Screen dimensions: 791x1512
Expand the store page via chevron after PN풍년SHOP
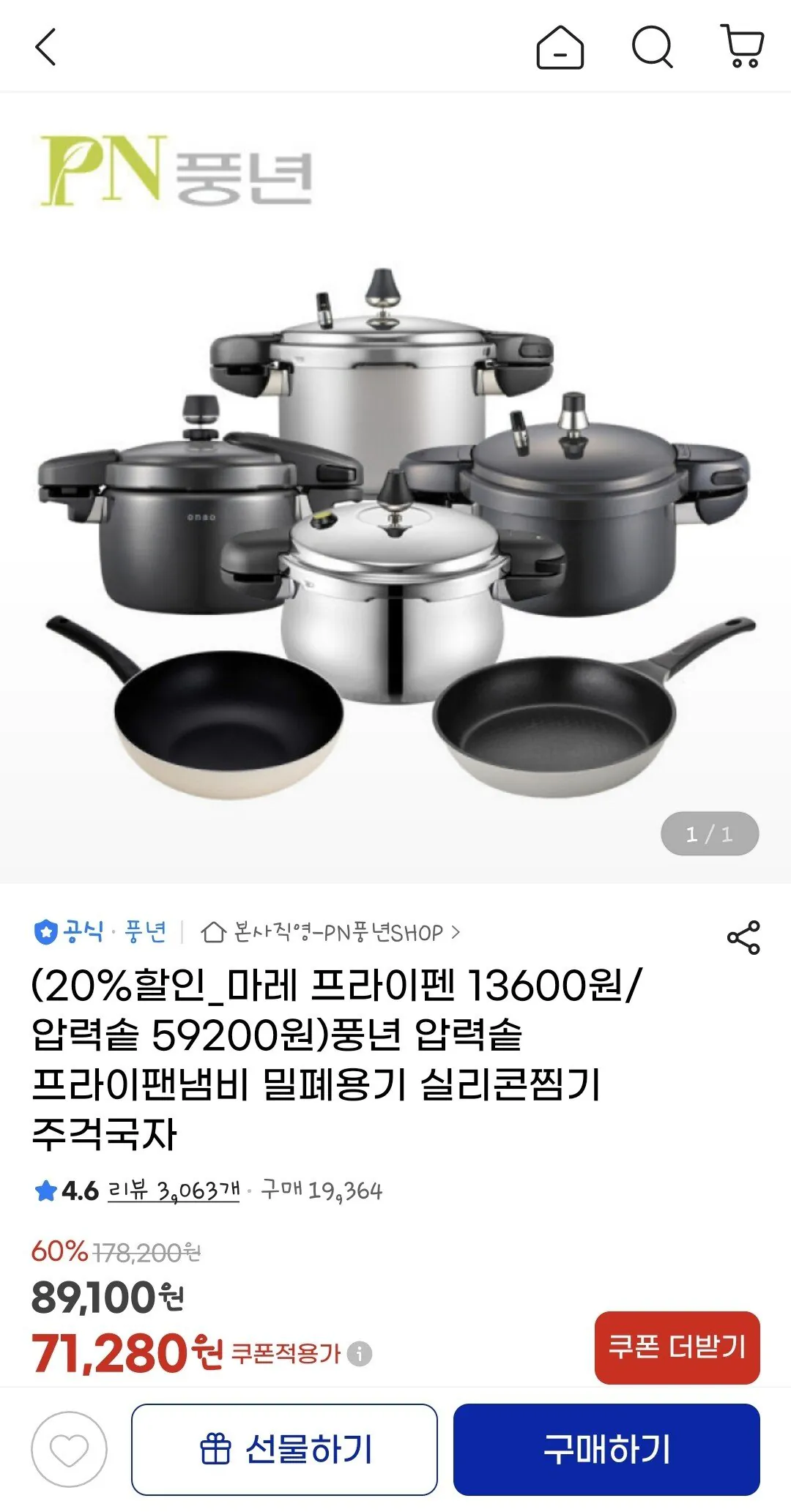click(x=459, y=931)
